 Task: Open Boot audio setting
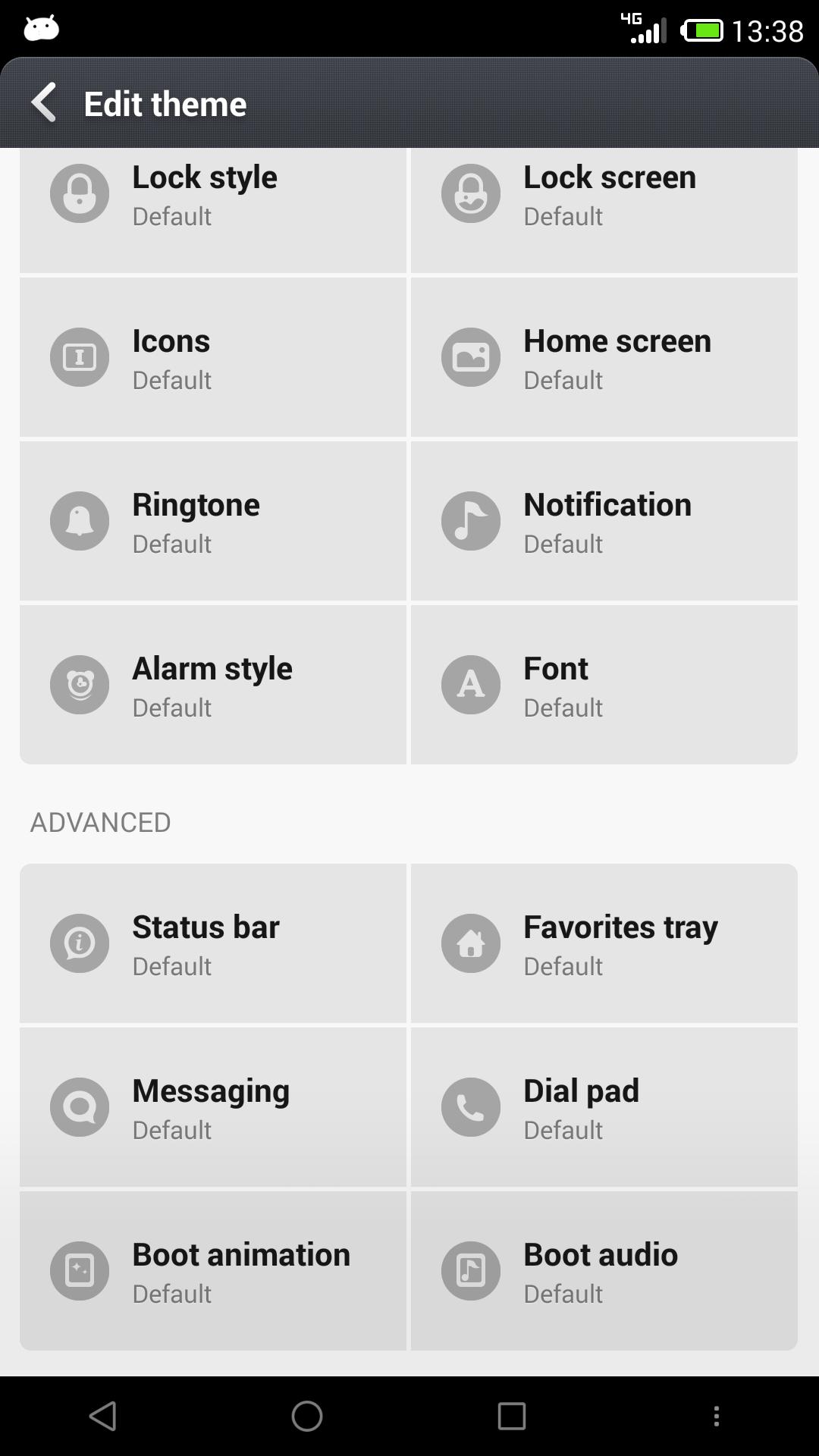(604, 1271)
